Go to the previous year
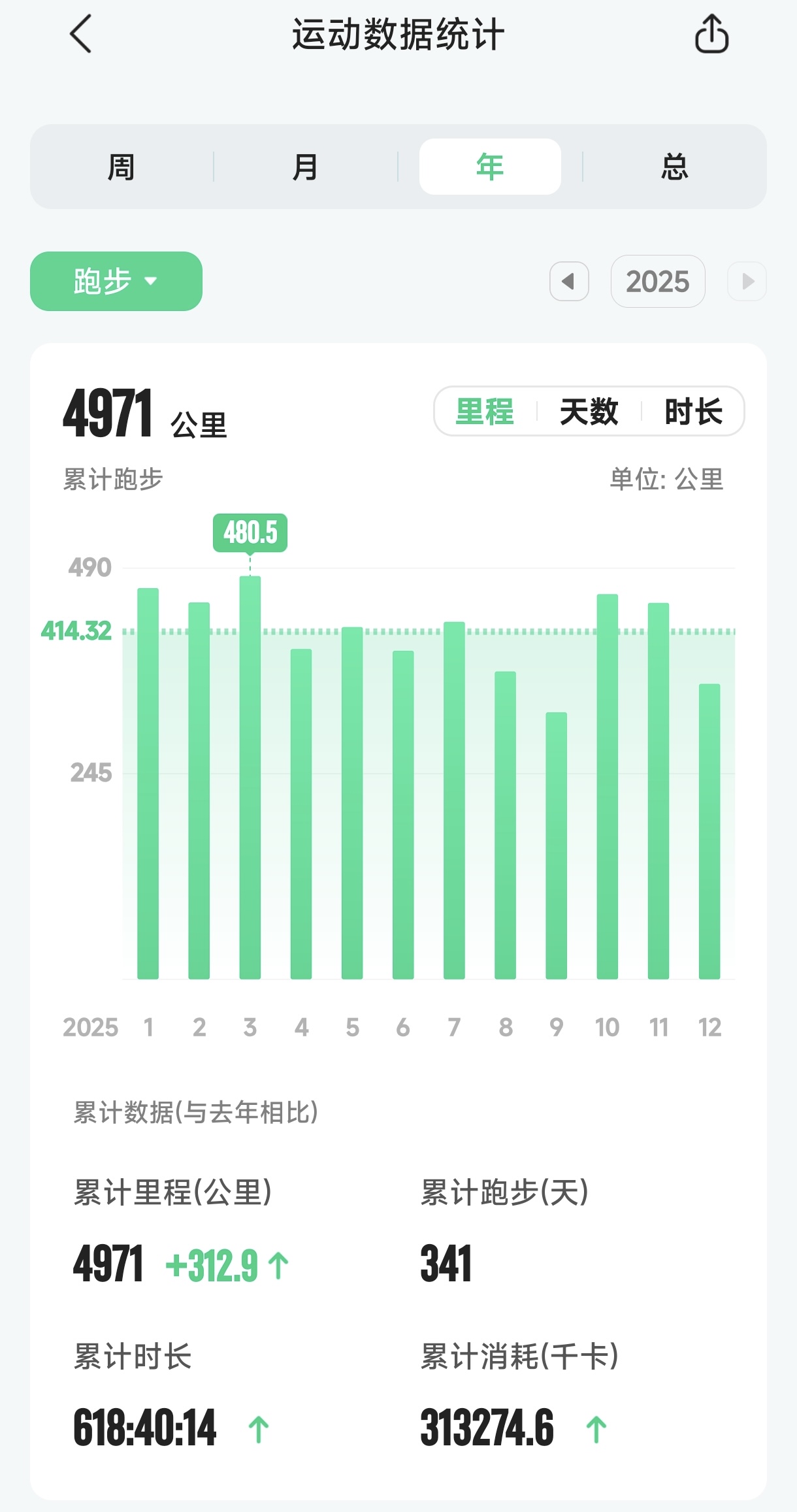The height and width of the screenshot is (1512, 797). point(569,282)
